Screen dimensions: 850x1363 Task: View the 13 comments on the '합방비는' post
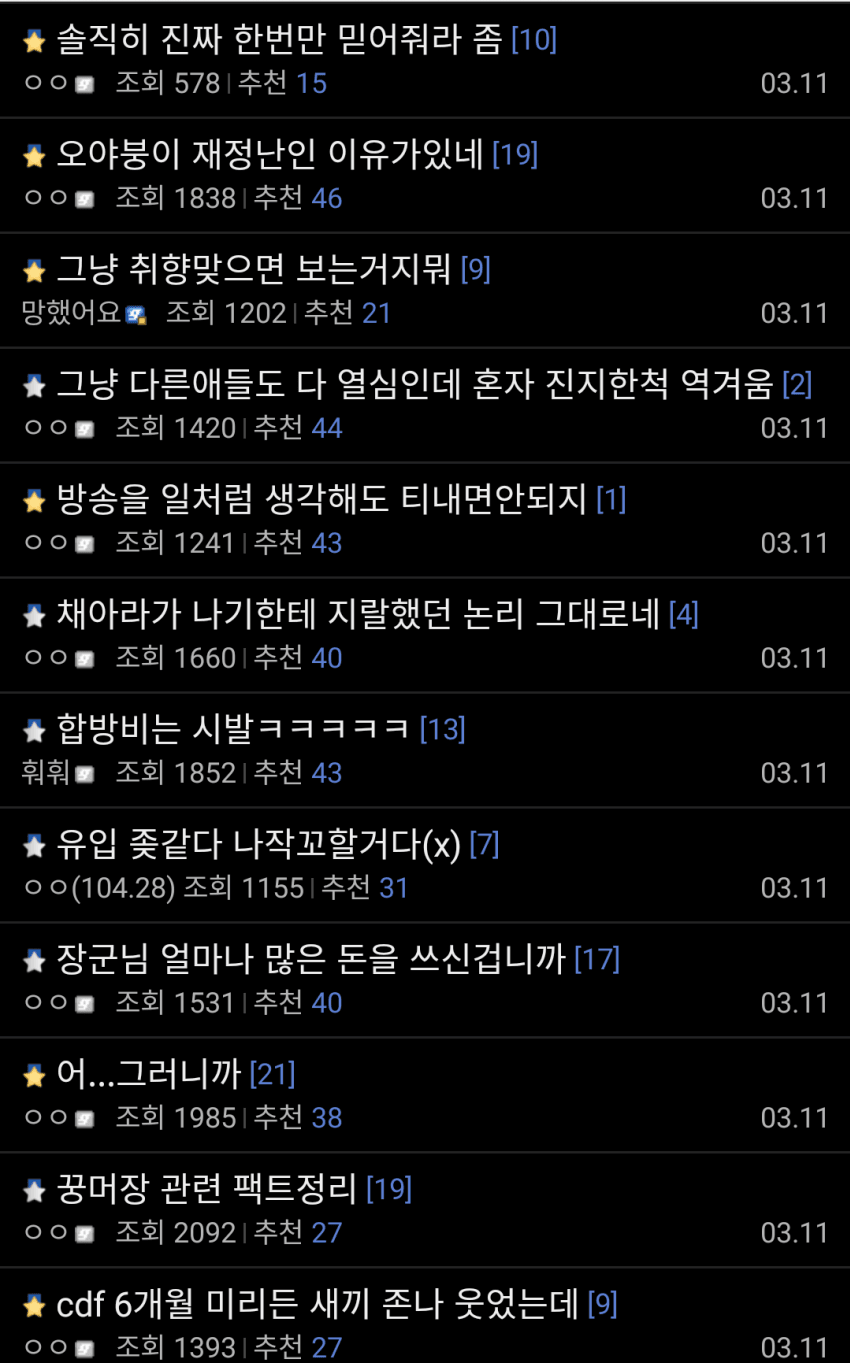tap(443, 729)
